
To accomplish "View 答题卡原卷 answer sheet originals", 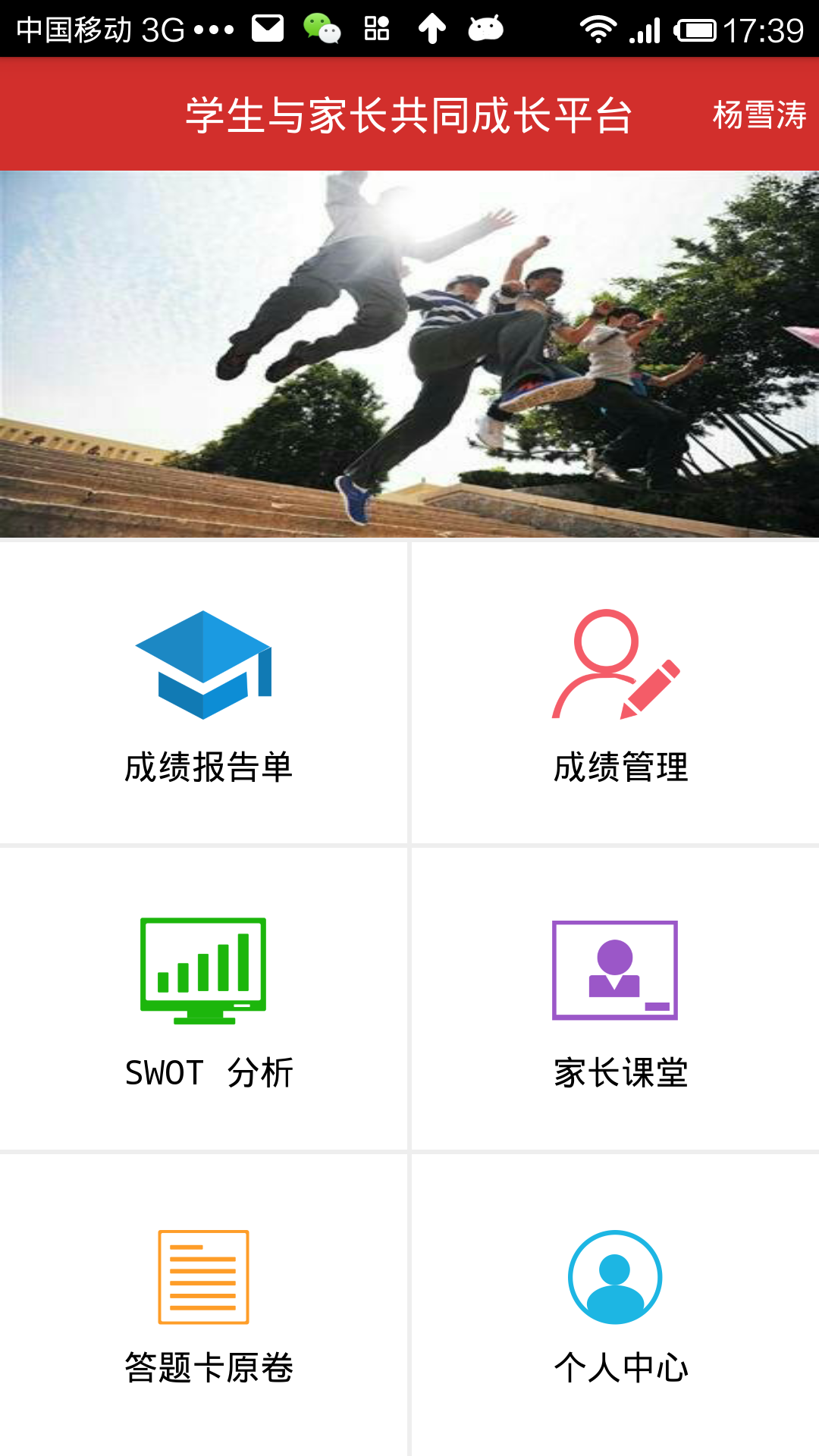I will pos(203,1306).
